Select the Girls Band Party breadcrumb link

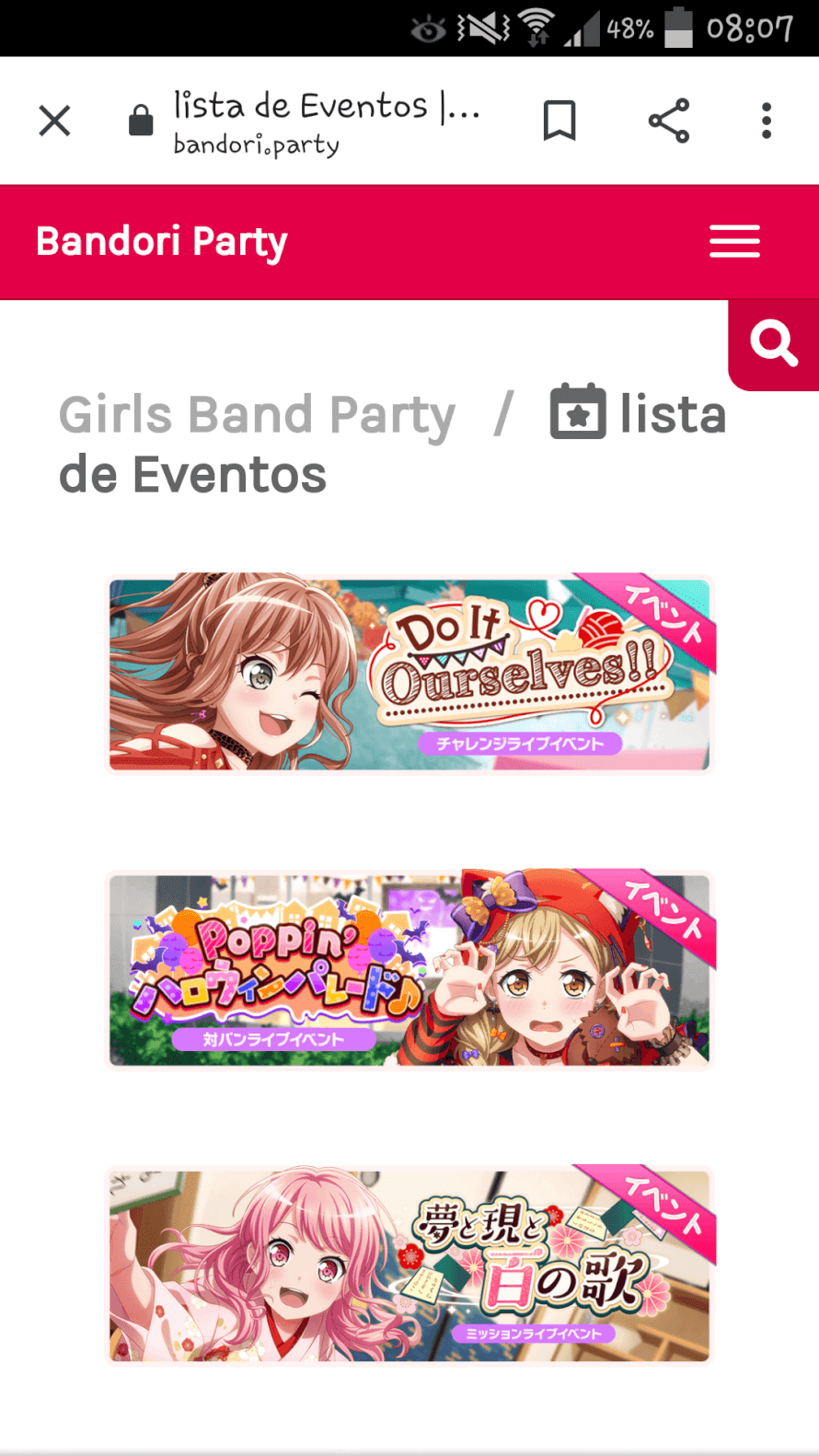(257, 414)
